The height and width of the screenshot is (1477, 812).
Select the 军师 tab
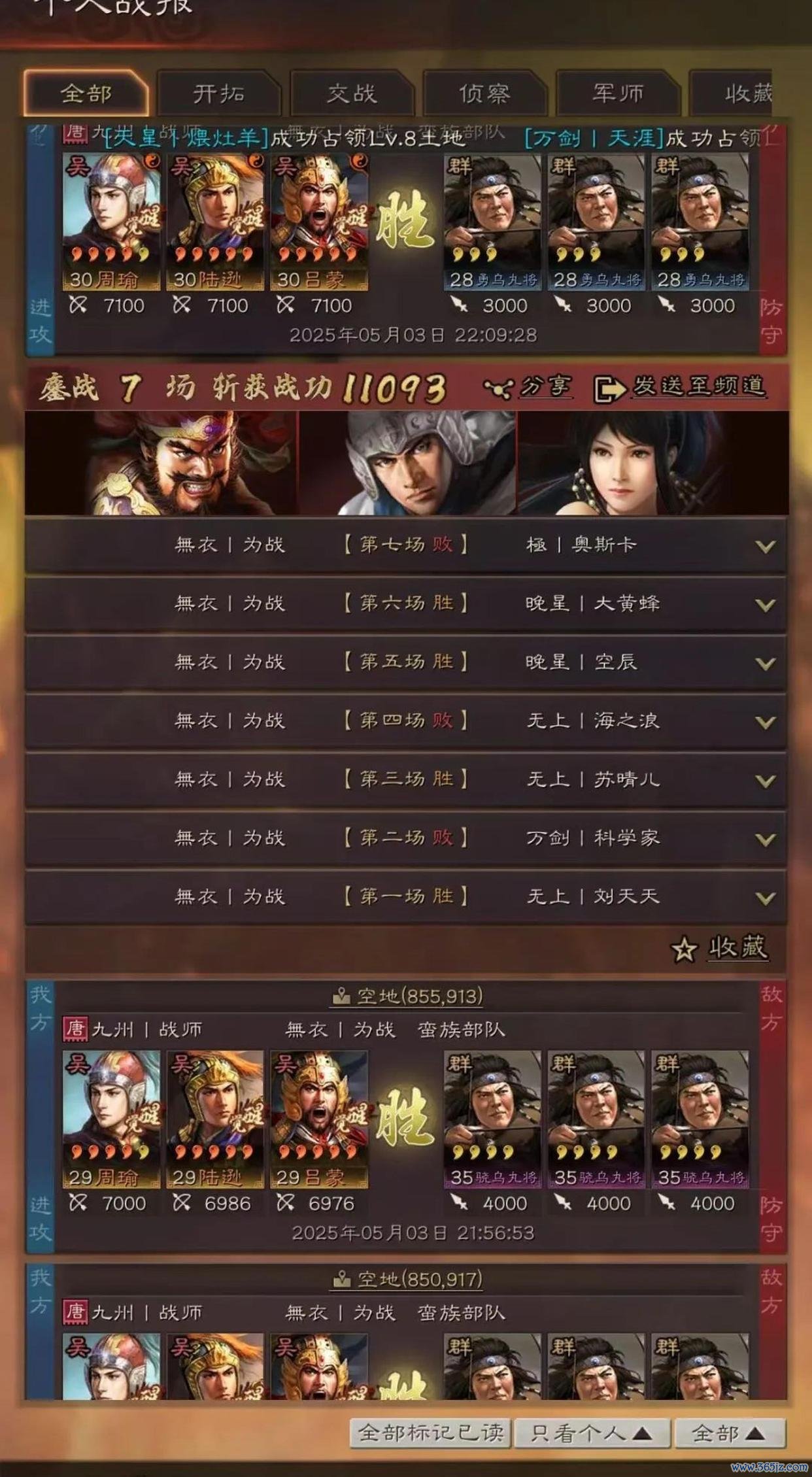coord(617,94)
